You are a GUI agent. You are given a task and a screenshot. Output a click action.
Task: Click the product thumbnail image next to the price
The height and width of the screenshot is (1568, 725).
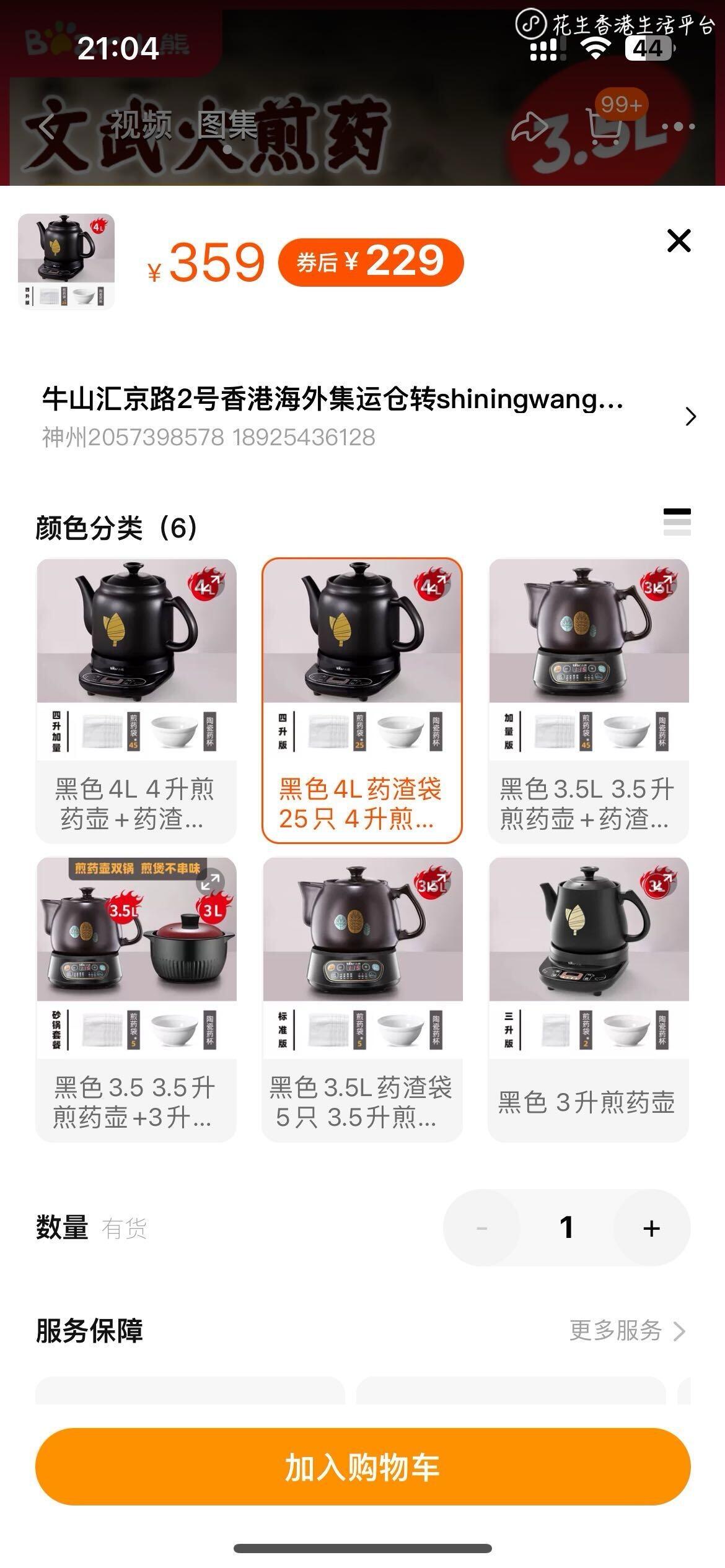point(66,263)
